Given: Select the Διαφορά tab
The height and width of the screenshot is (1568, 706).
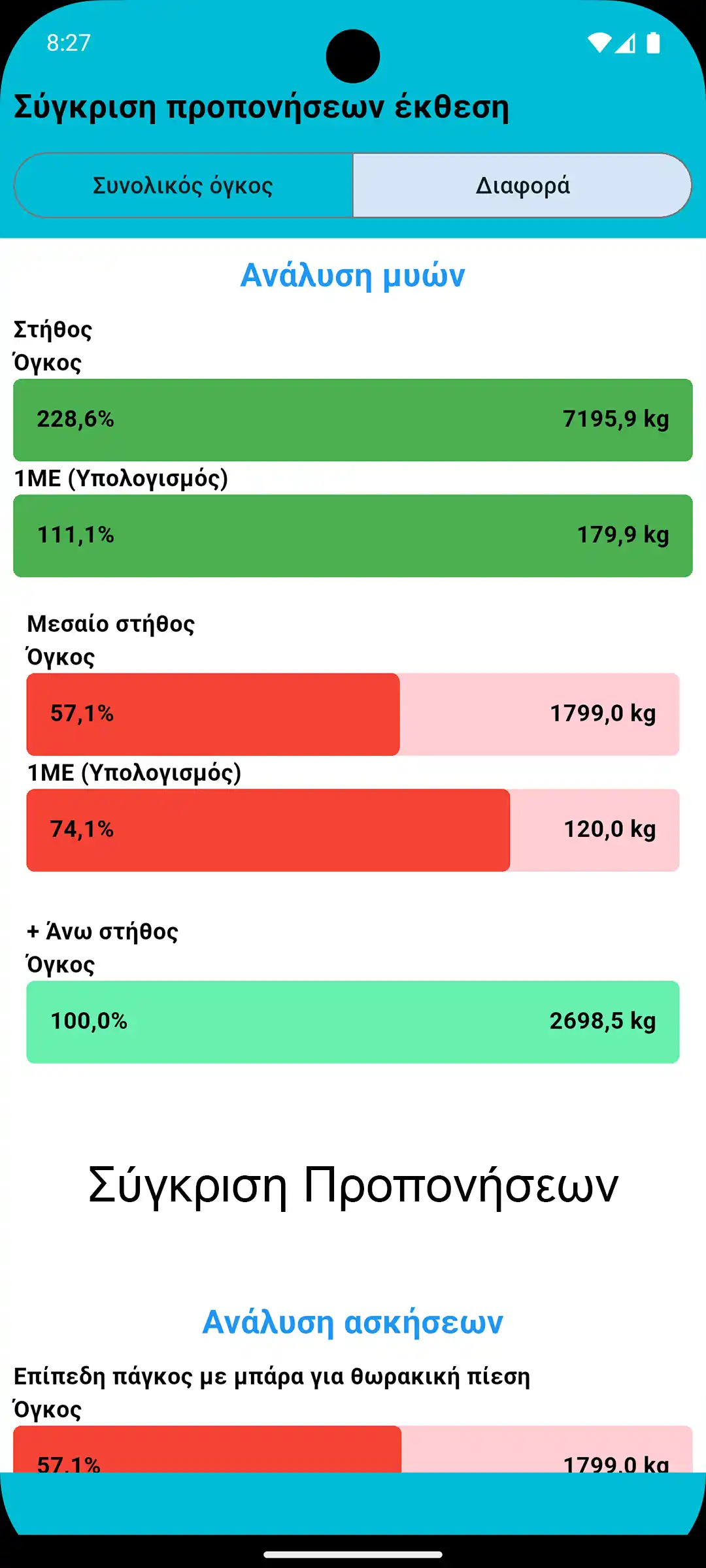Looking at the screenshot, I should coord(521,185).
